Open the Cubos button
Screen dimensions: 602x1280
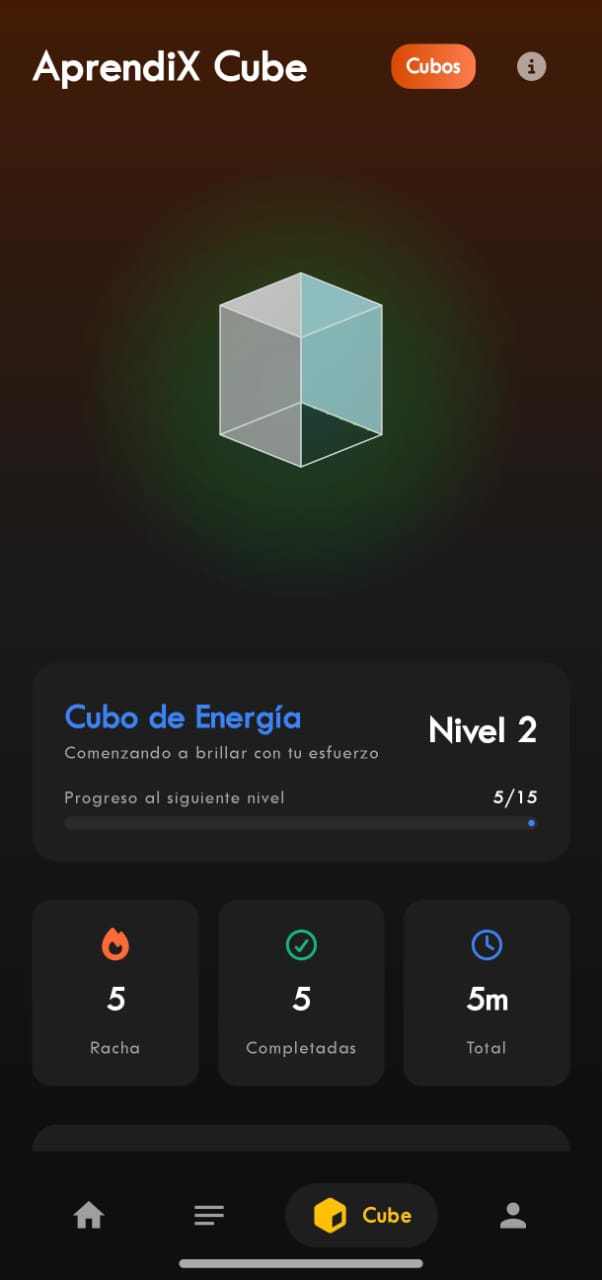pos(433,67)
